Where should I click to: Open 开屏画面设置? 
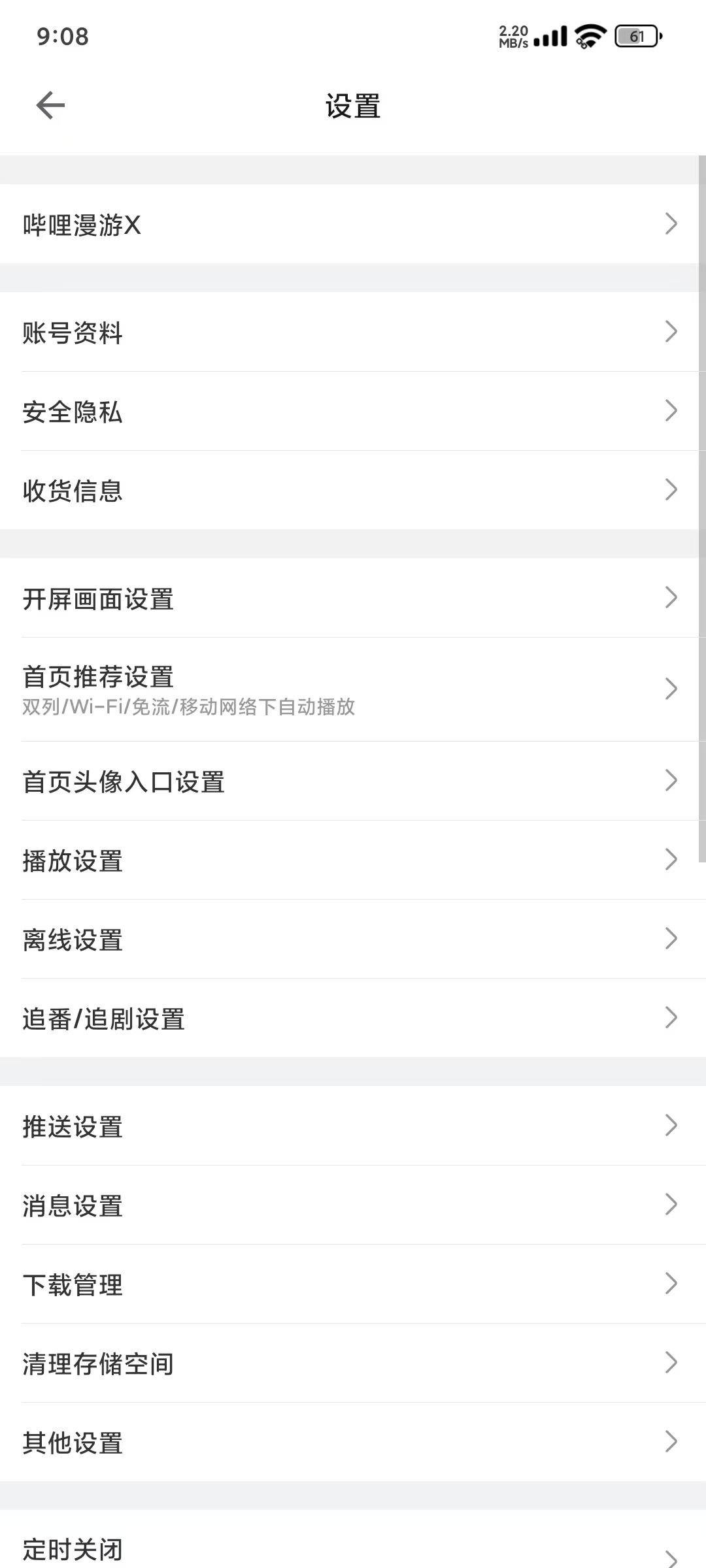353,598
